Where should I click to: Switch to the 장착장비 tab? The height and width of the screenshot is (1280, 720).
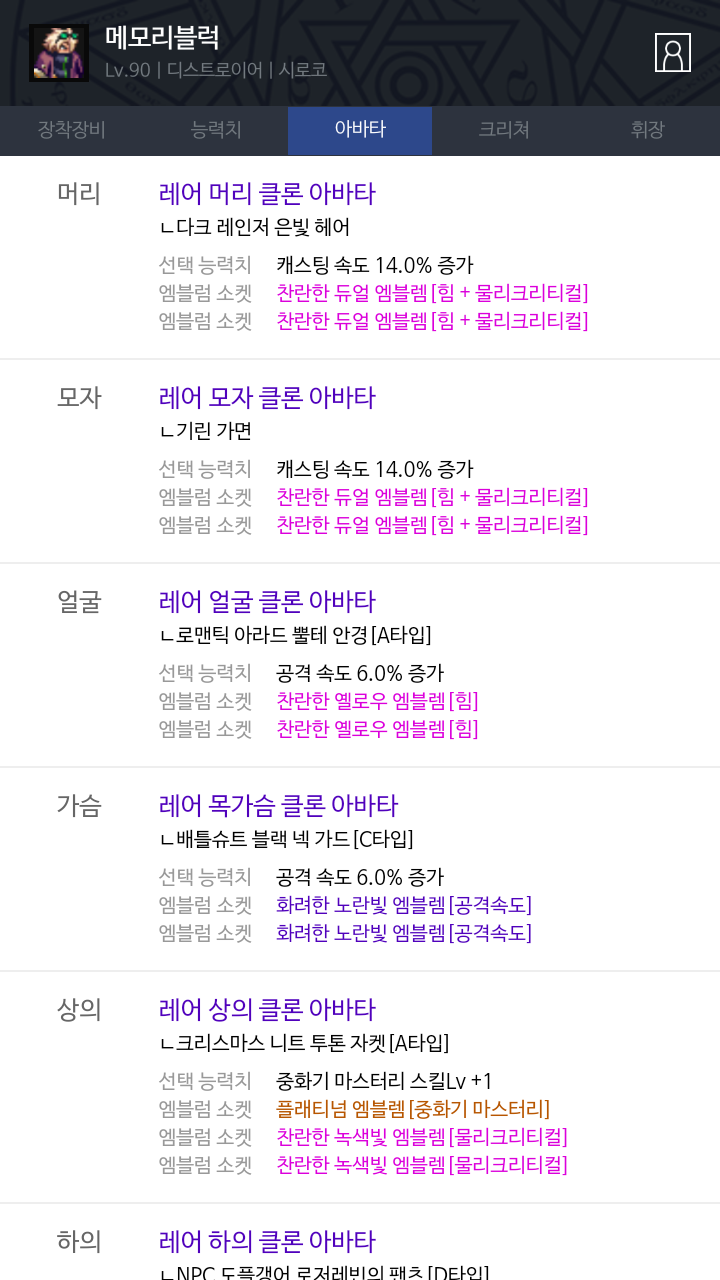[x=72, y=130]
